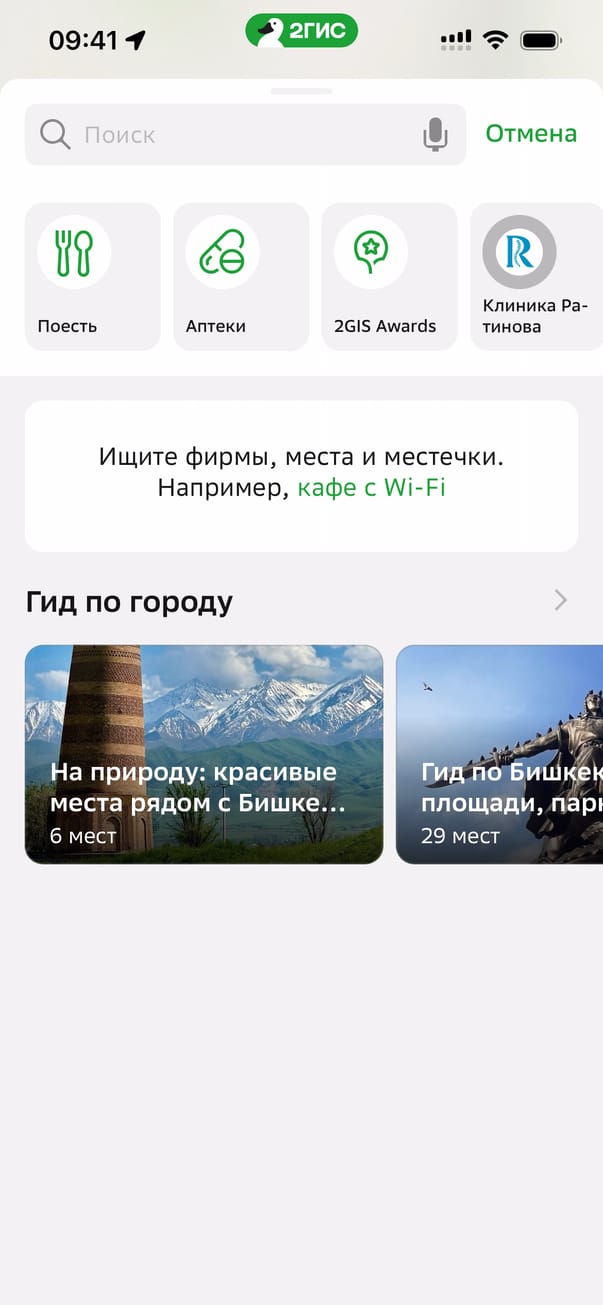This screenshot has height=1305, width=603.
Task: Cancel search with Отмена
Action: tap(531, 134)
